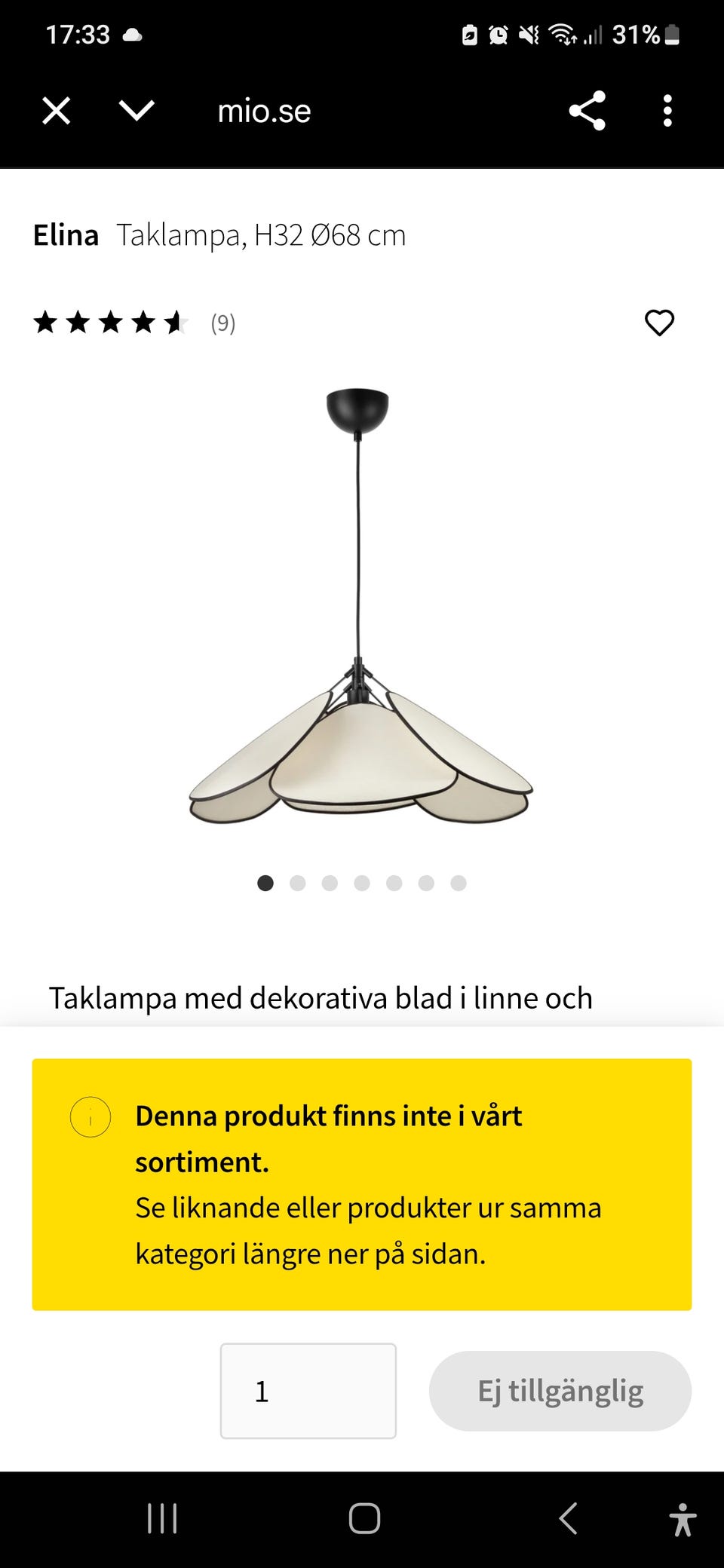724x1568 pixels.
Task: Open the mio.se address bar
Action: [x=262, y=111]
